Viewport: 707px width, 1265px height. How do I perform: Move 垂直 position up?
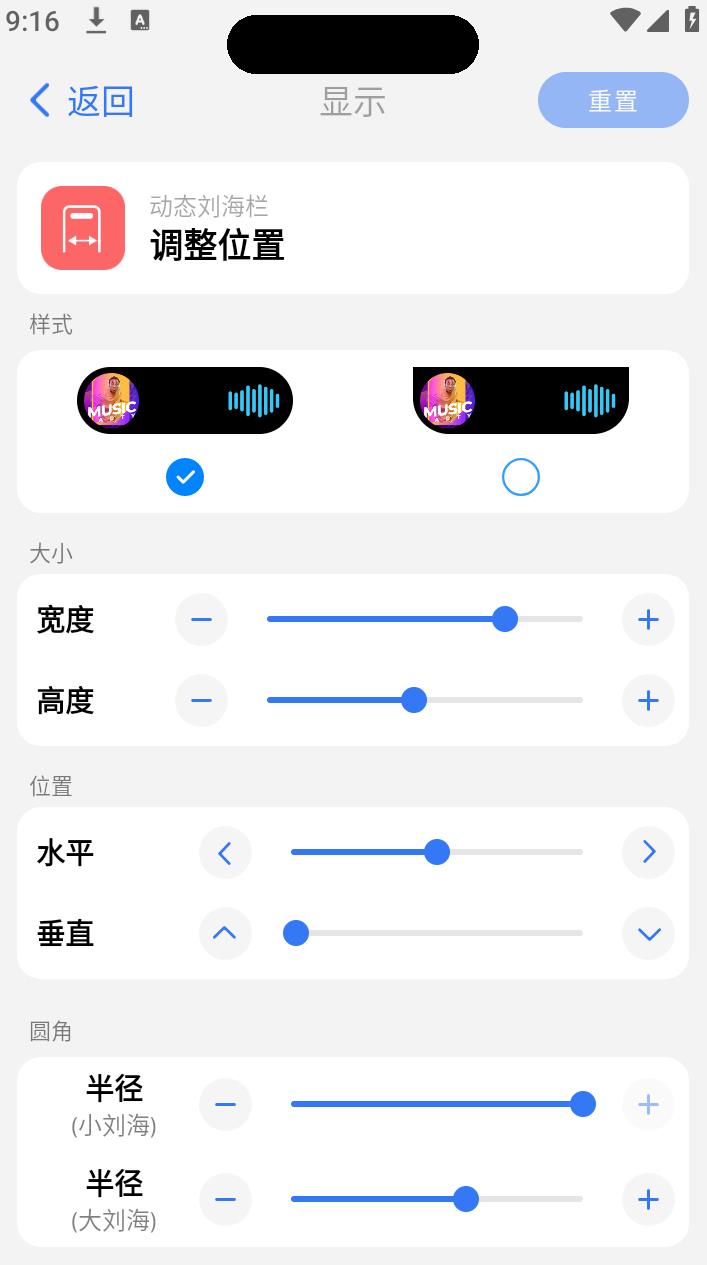click(225, 934)
